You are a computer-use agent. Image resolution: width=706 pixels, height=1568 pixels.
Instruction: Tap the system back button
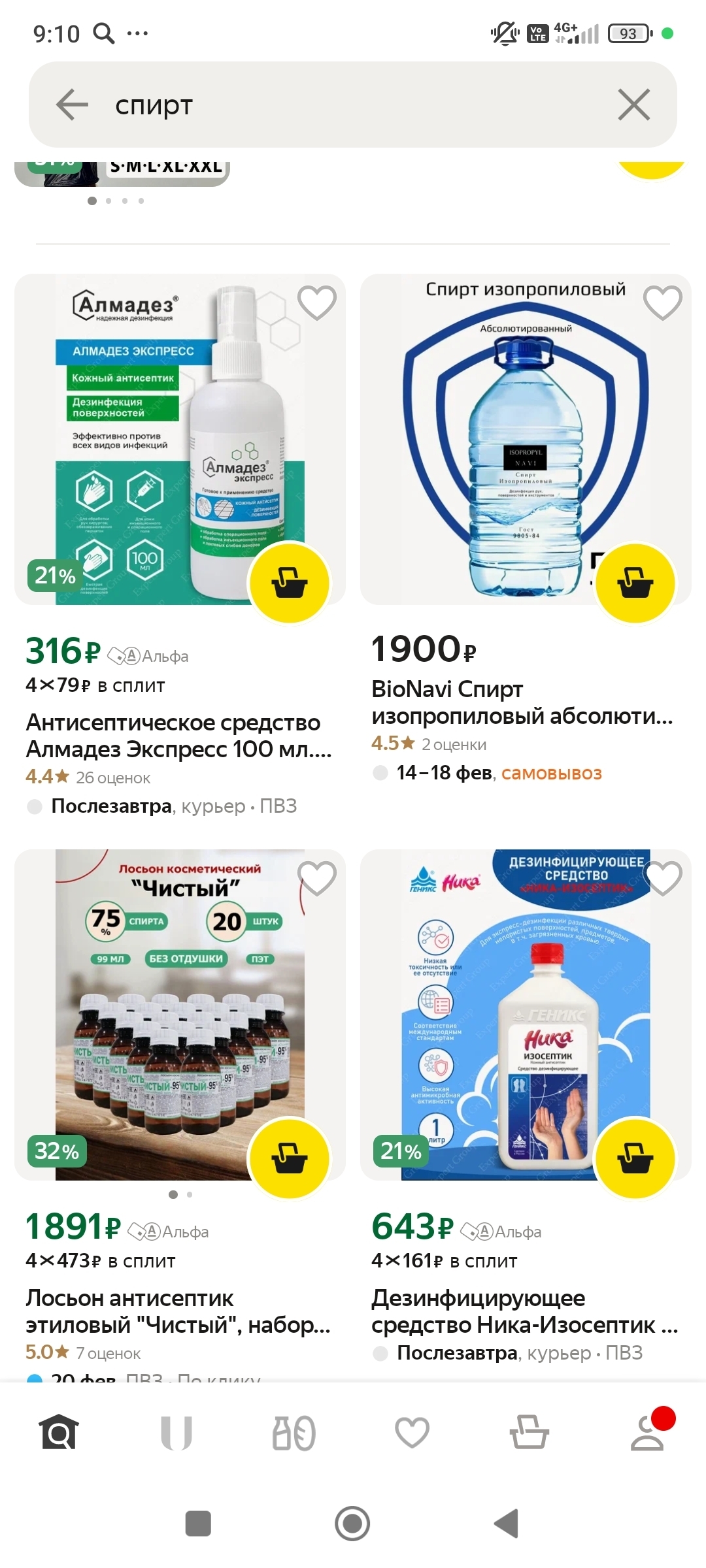(507, 1524)
